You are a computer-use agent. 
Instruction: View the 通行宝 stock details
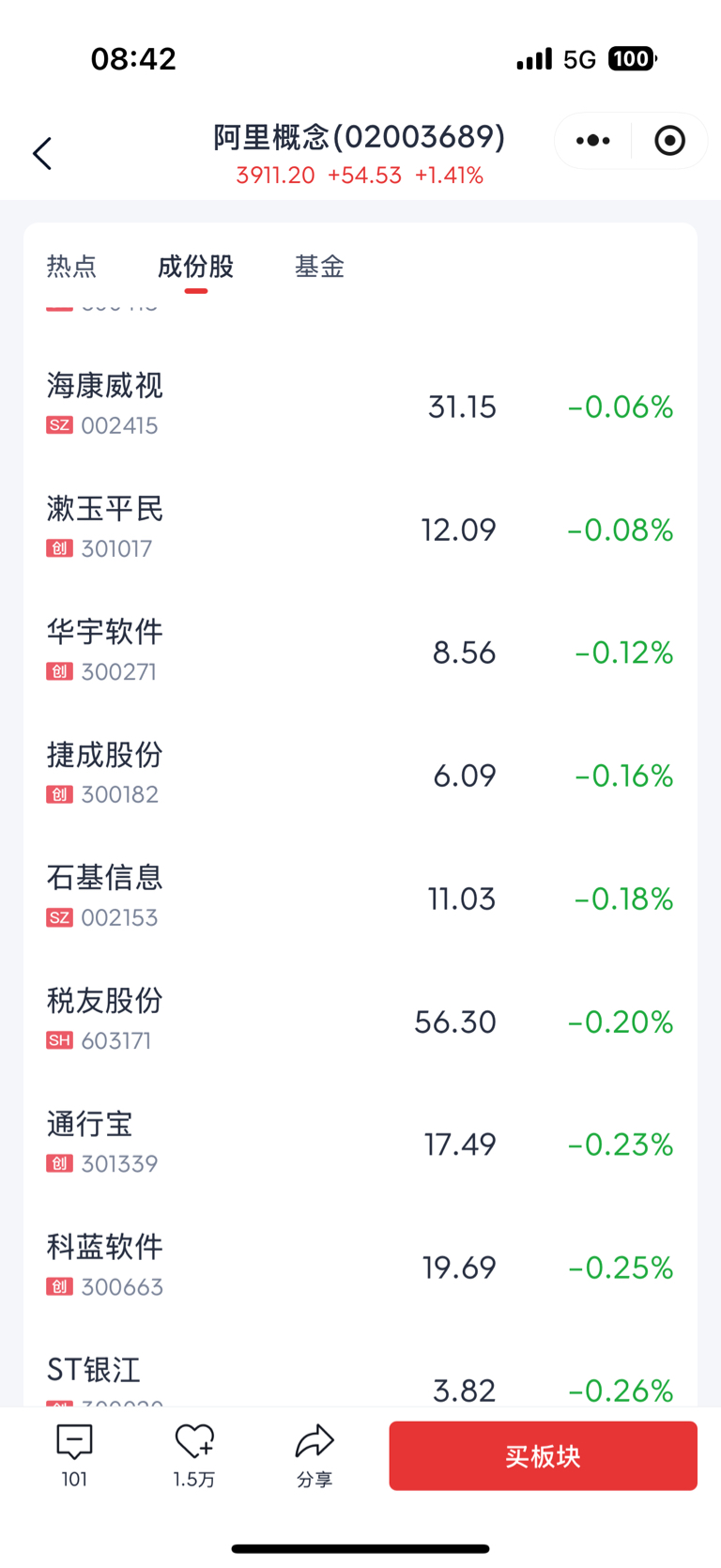pyautogui.click(x=360, y=1144)
